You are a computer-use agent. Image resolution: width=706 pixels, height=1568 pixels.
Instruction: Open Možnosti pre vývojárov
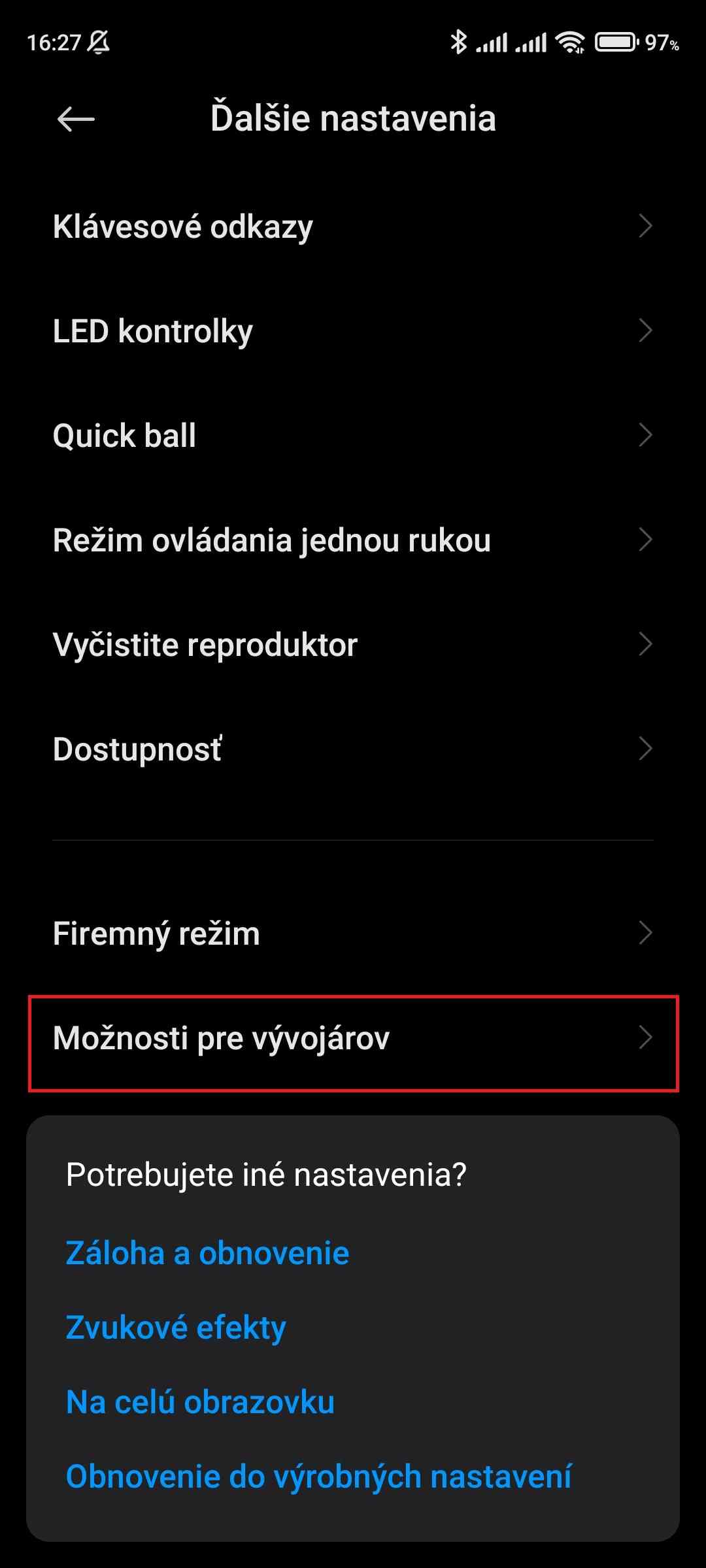353,1038
